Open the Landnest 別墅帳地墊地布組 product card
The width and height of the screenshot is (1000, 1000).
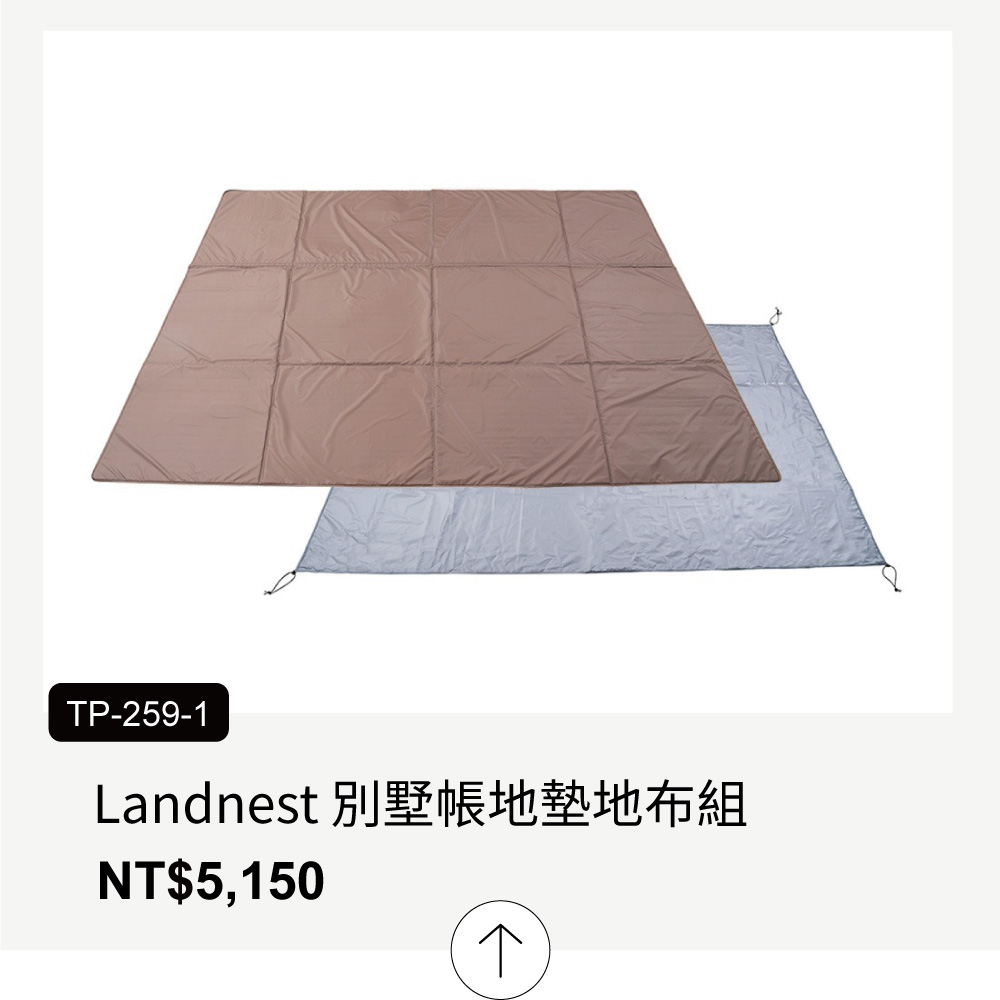click(x=420, y=806)
